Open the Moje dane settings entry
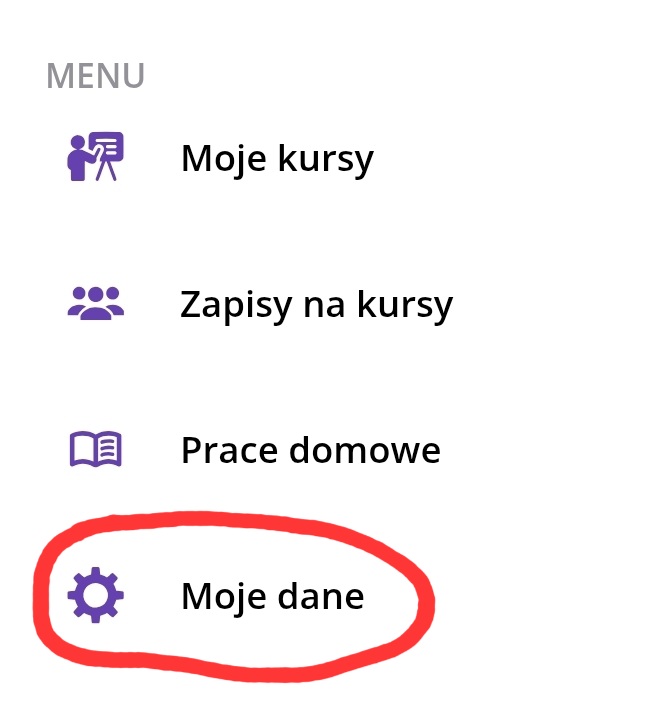650x702 pixels. pyautogui.click(x=272, y=597)
